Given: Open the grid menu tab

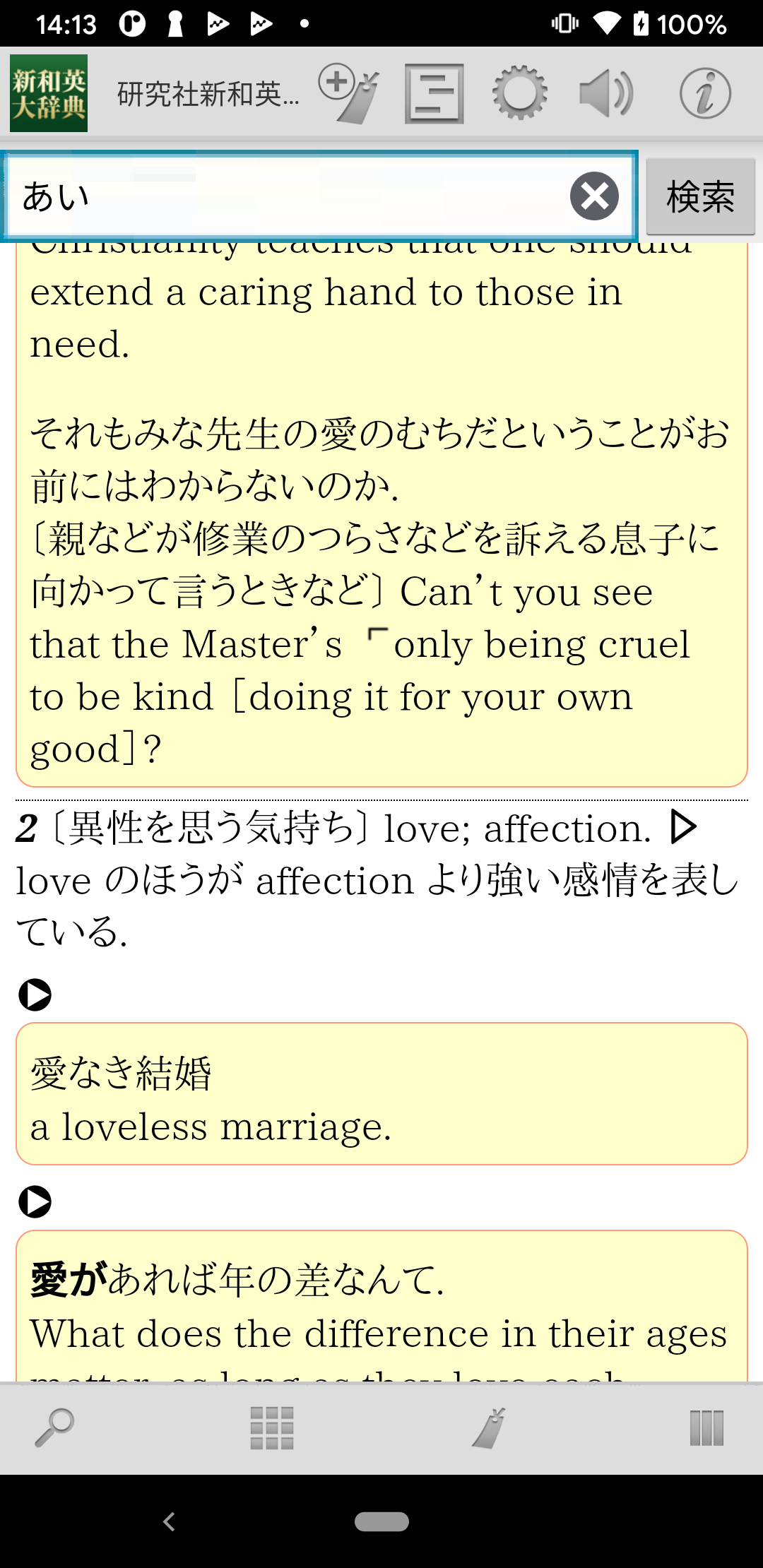Looking at the screenshot, I should (x=272, y=1427).
